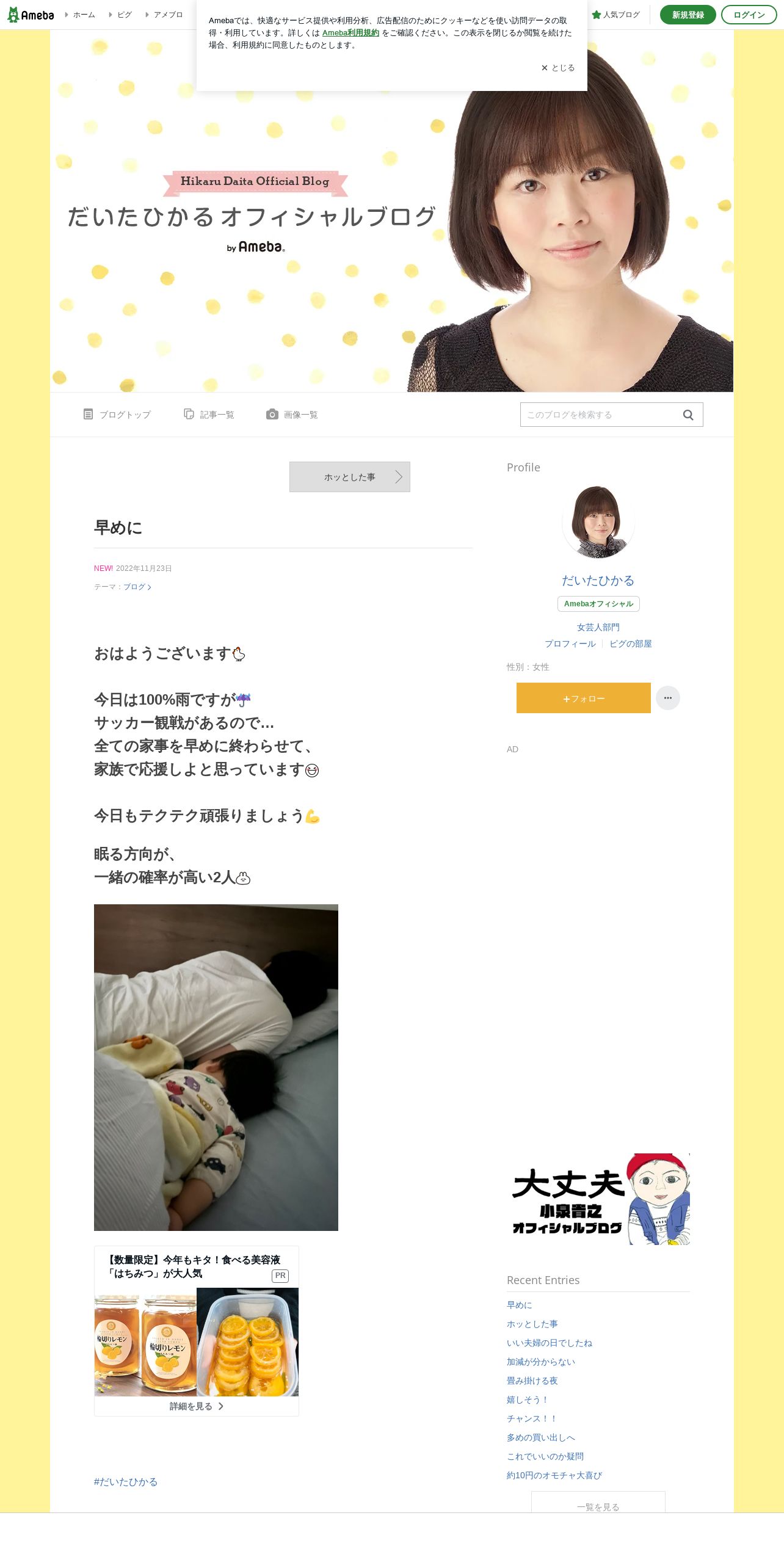
Task: Open the #だいたひかる hashtag
Action: click(x=126, y=1482)
